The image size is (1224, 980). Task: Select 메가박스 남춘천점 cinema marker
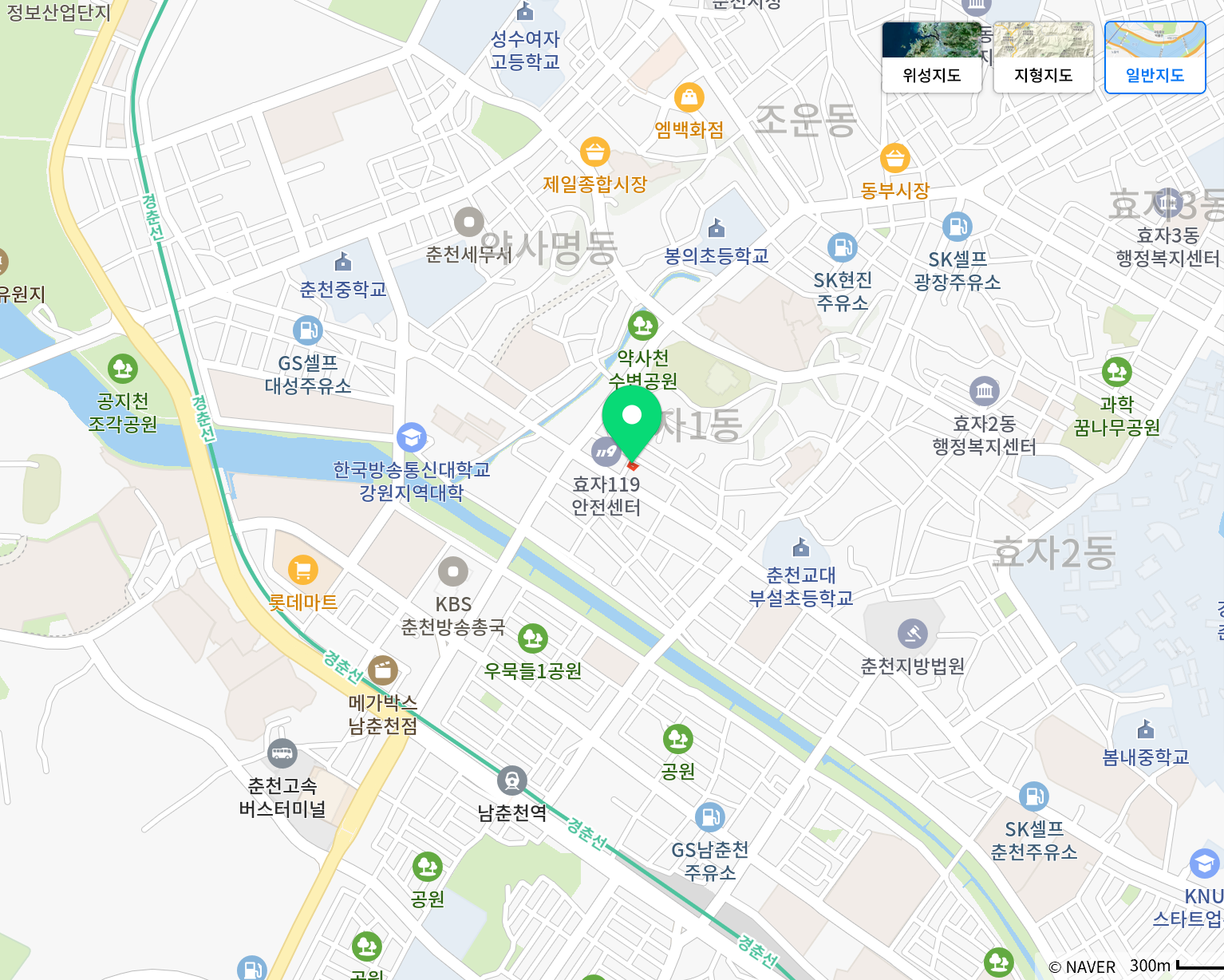coord(383,670)
